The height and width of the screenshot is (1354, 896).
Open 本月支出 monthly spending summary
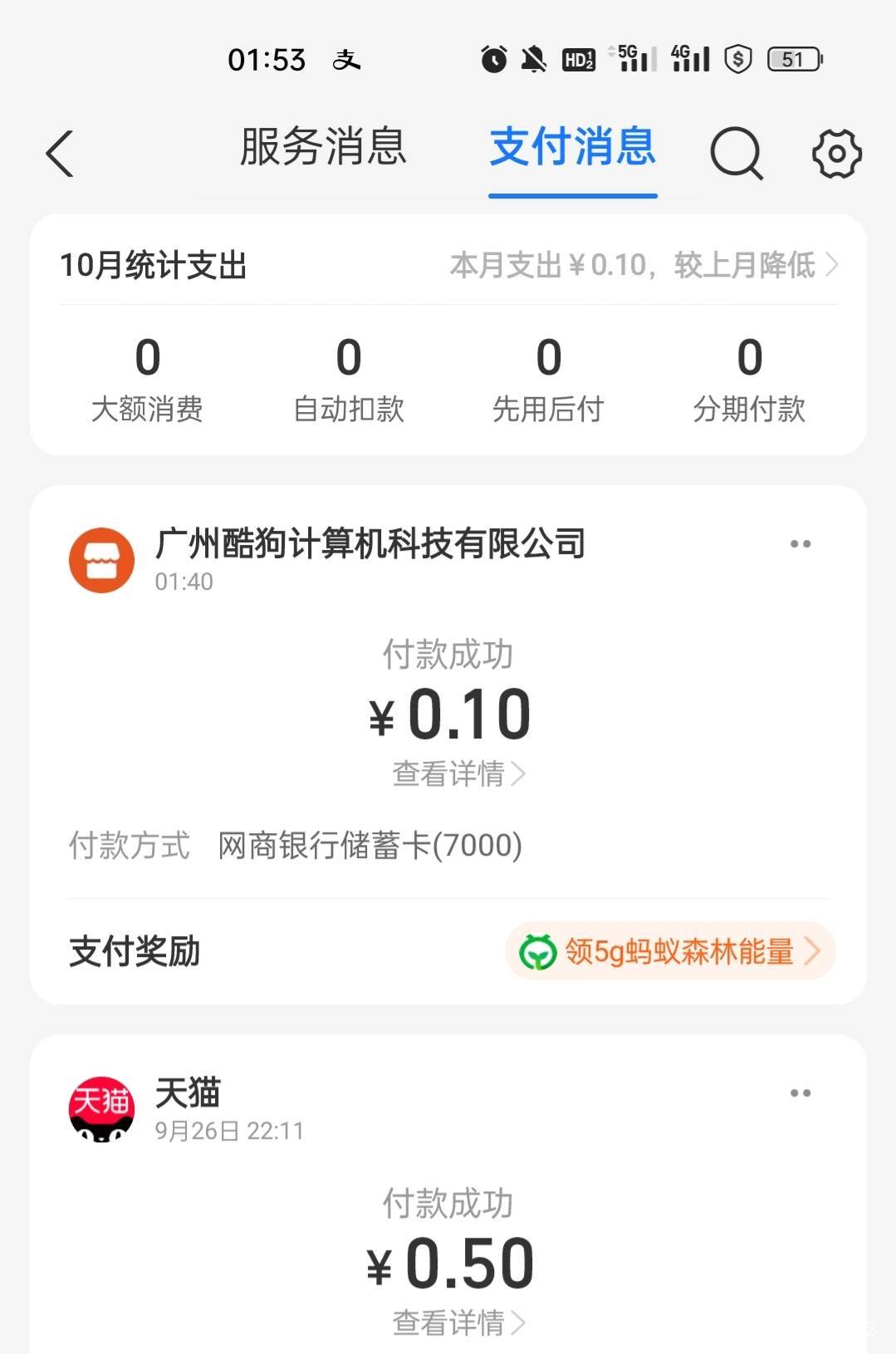coord(644,265)
